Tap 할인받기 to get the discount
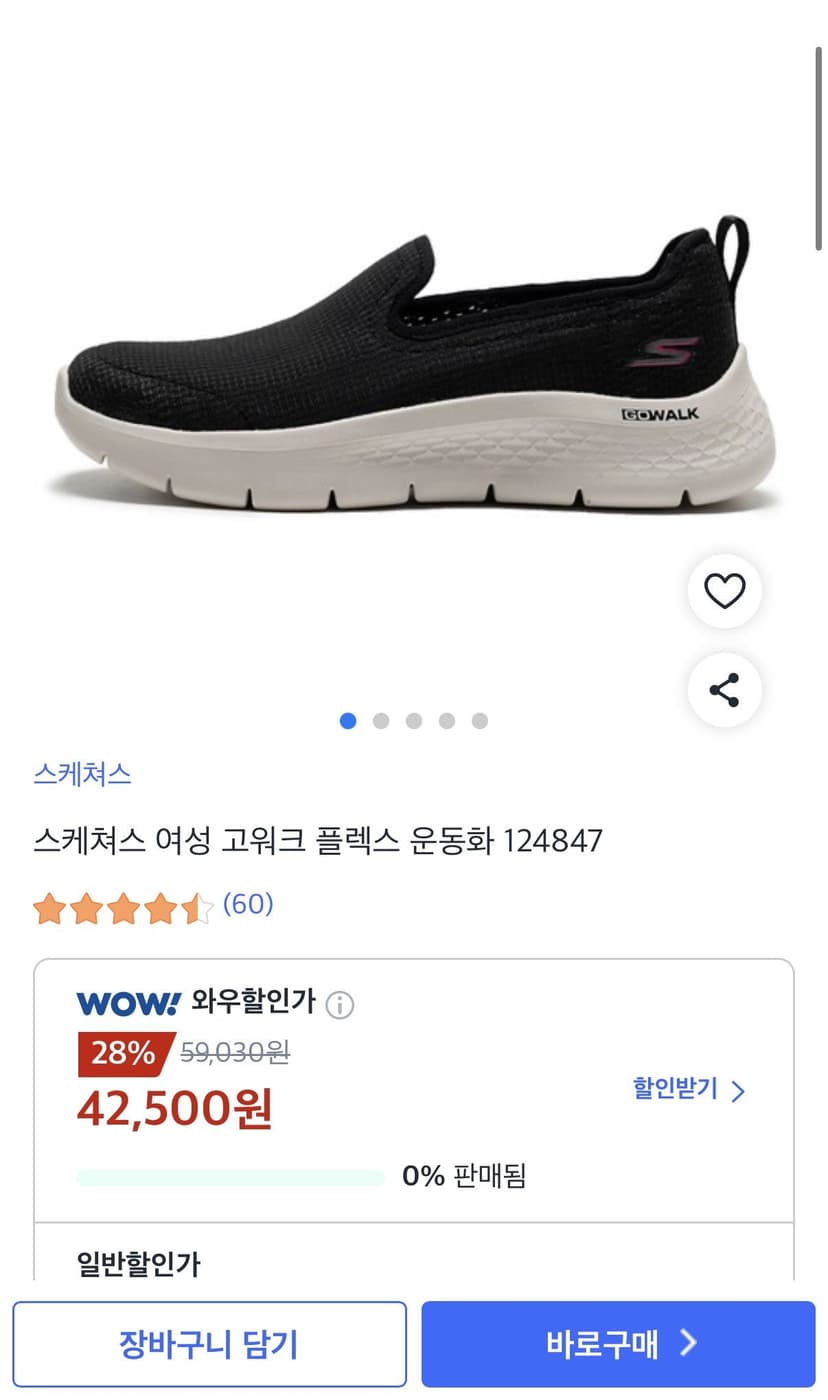 (689, 1089)
